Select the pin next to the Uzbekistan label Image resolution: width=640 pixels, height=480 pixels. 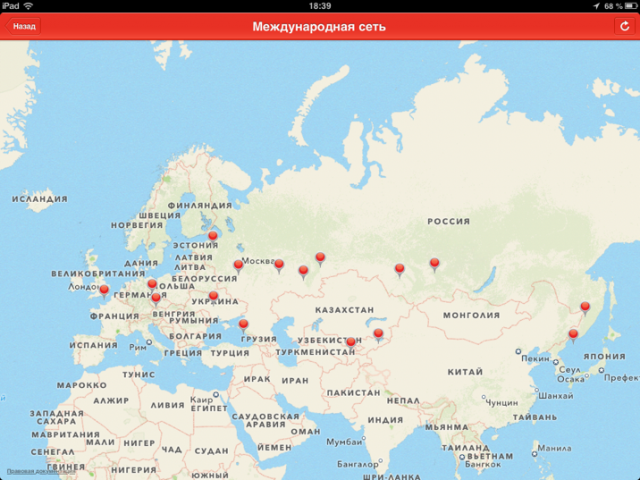click(x=351, y=342)
